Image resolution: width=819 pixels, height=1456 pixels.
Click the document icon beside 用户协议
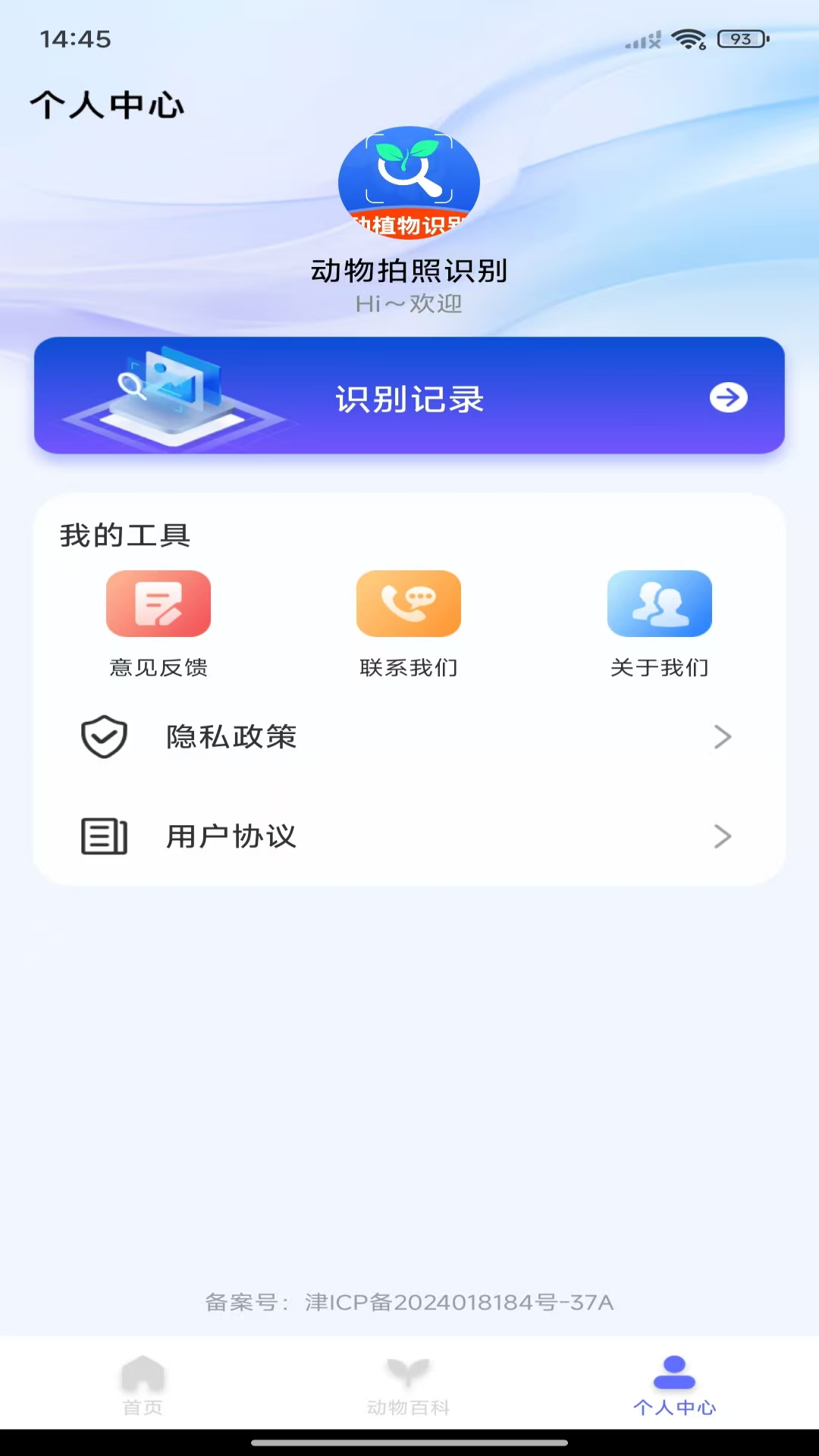104,836
